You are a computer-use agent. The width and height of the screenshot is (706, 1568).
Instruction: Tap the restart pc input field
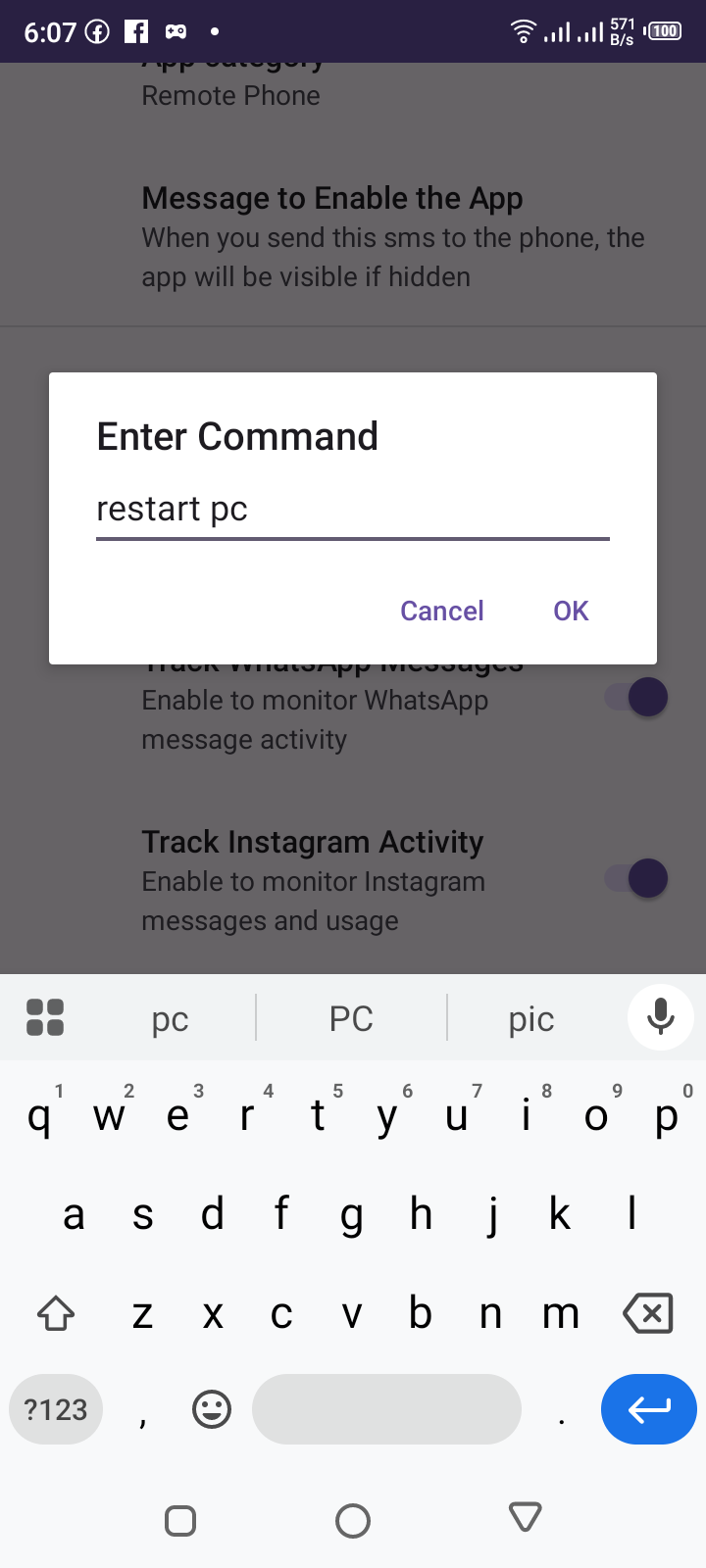coord(352,509)
